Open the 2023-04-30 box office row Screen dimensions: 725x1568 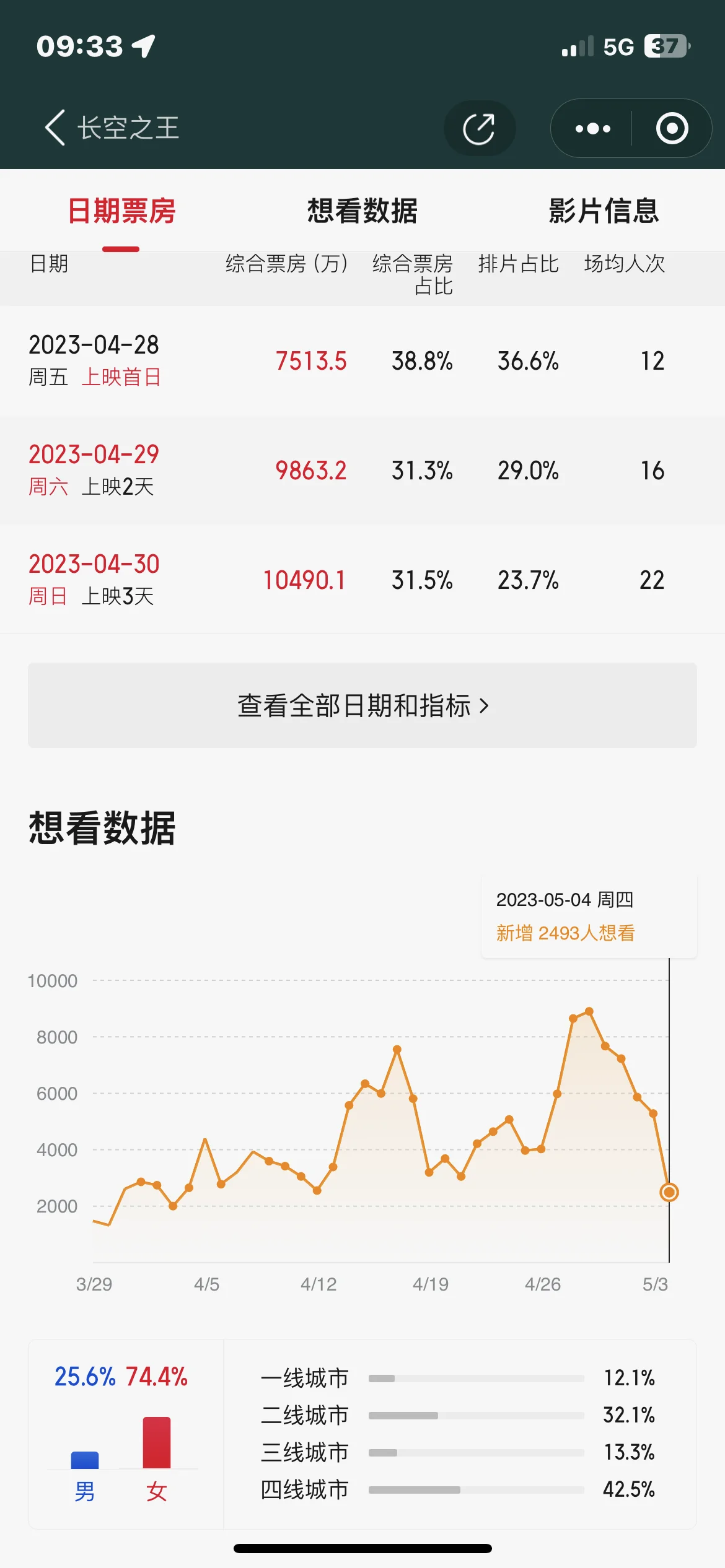pos(362,580)
